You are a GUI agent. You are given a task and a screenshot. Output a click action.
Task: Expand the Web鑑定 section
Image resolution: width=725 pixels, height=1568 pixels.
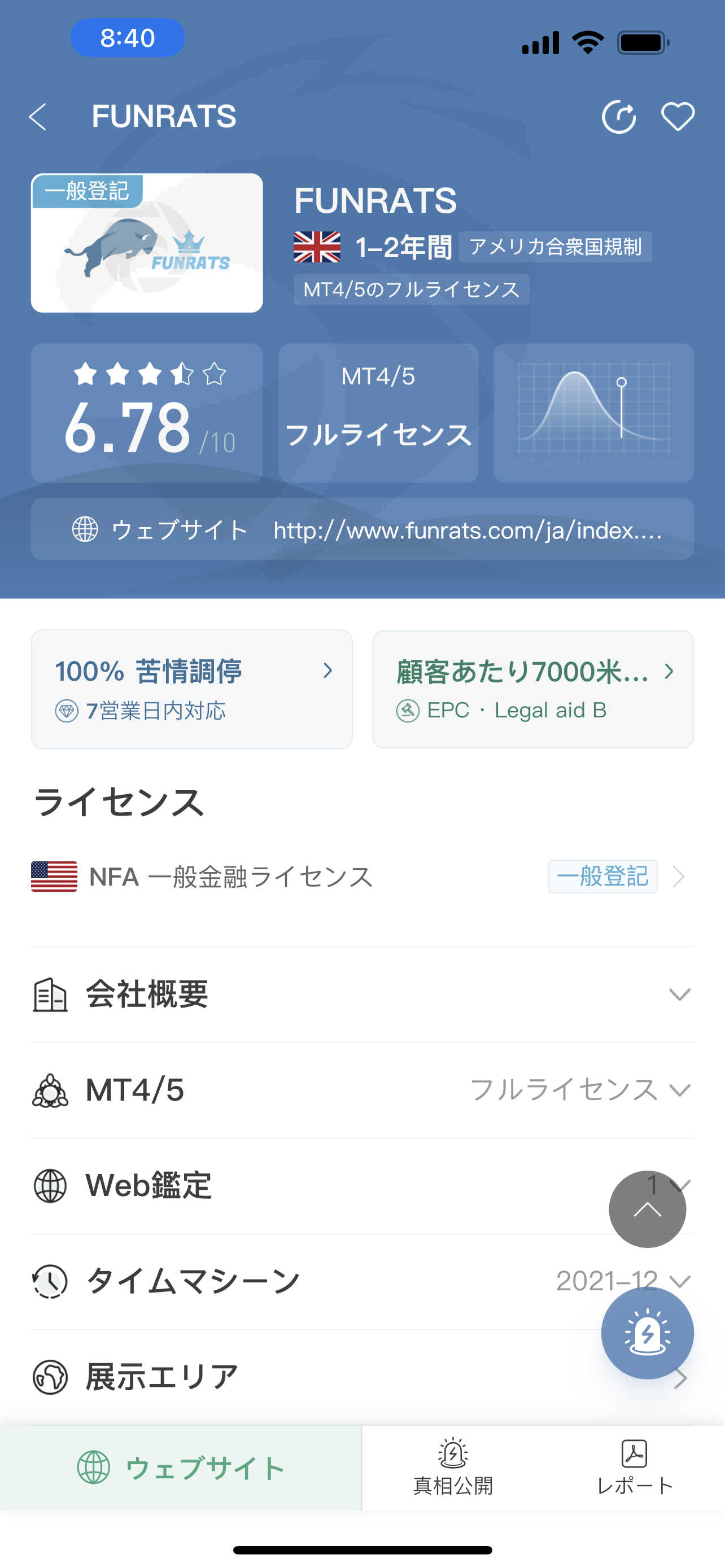[362, 1186]
